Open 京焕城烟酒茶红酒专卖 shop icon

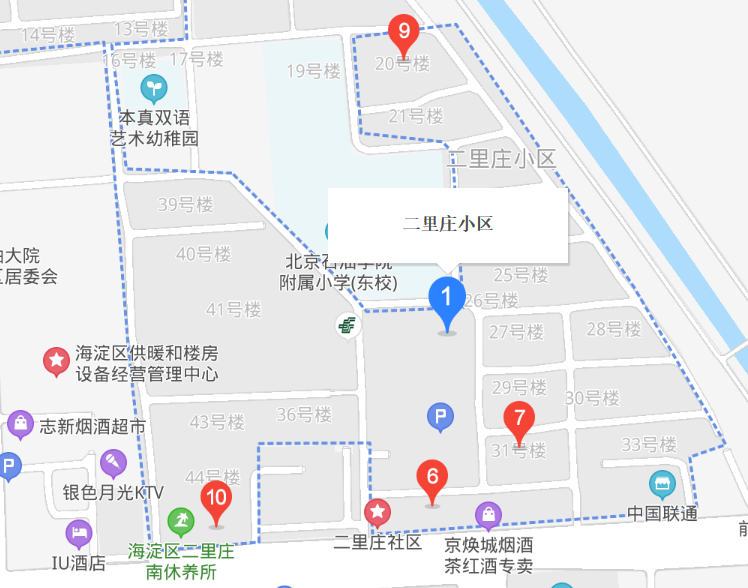click(x=488, y=515)
